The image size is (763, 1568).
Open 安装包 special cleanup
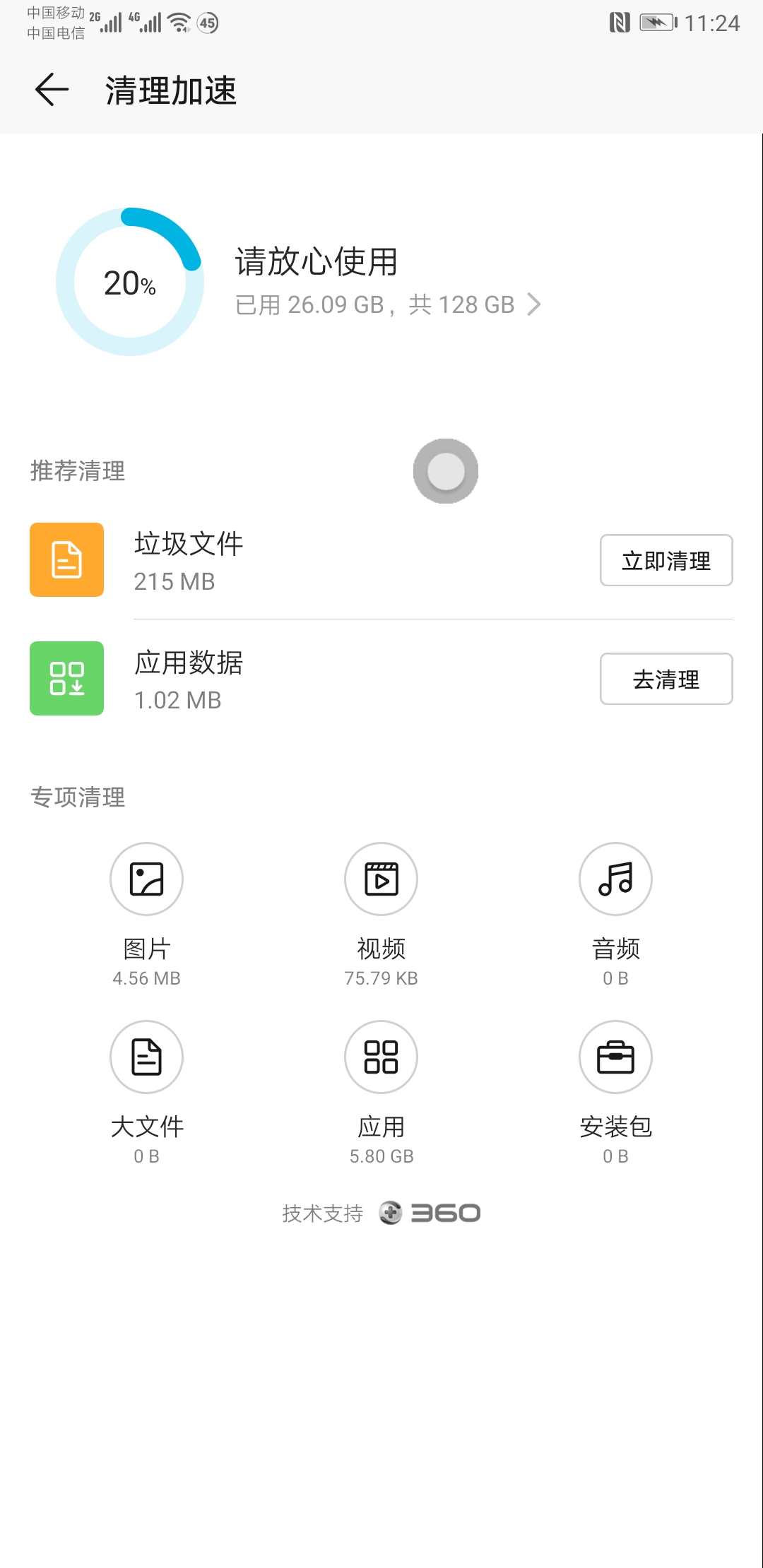[x=615, y=1057]
